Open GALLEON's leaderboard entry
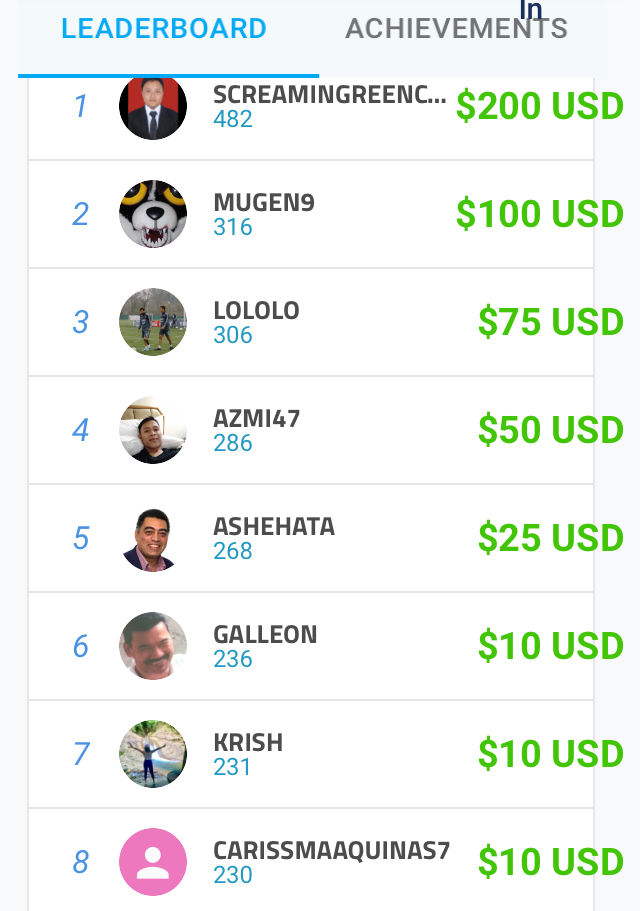Image resolution: width=640 pixels, height=911 pixels. pos(310,646)
